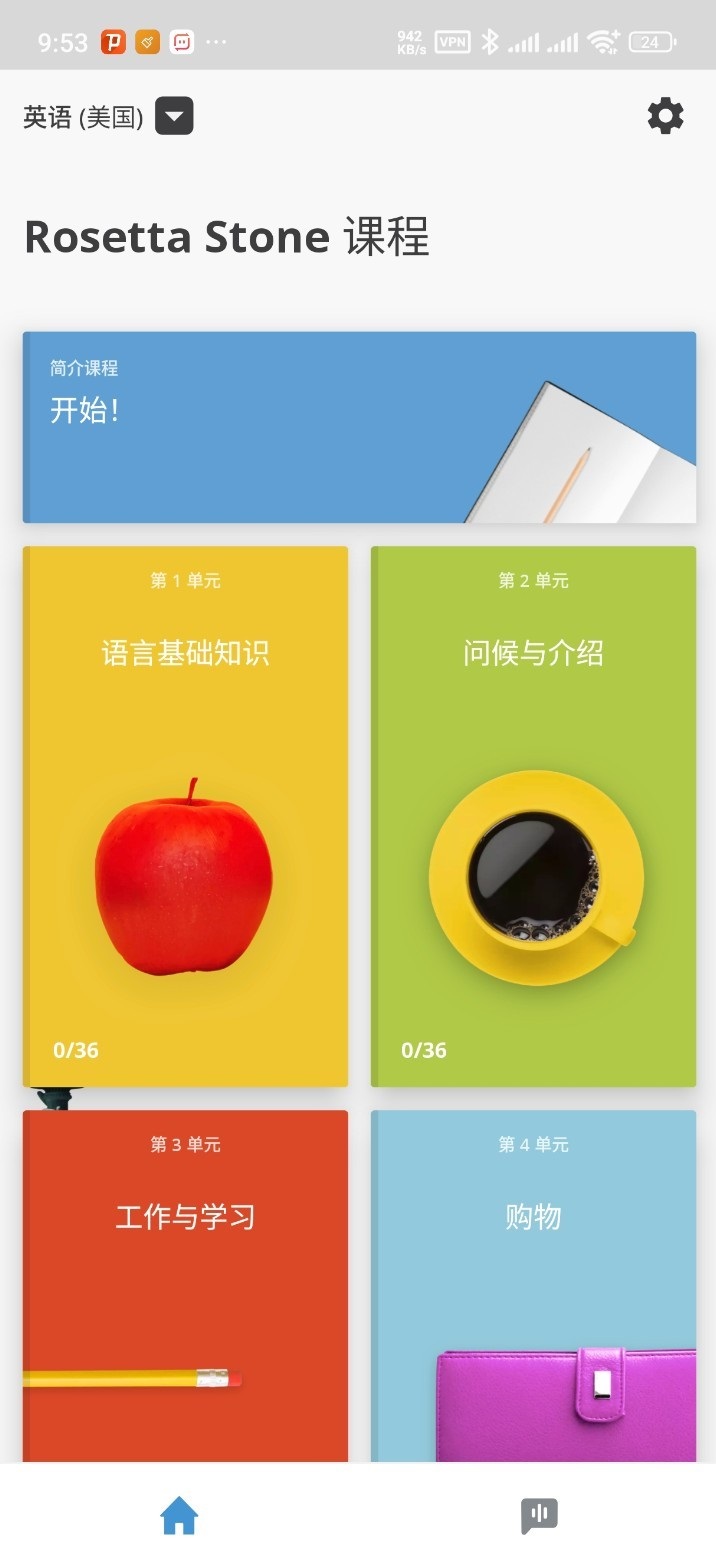The height and width of the screenshot is (1552, 716).
Task: Open the settings gear
Action: tap(665, 117)
